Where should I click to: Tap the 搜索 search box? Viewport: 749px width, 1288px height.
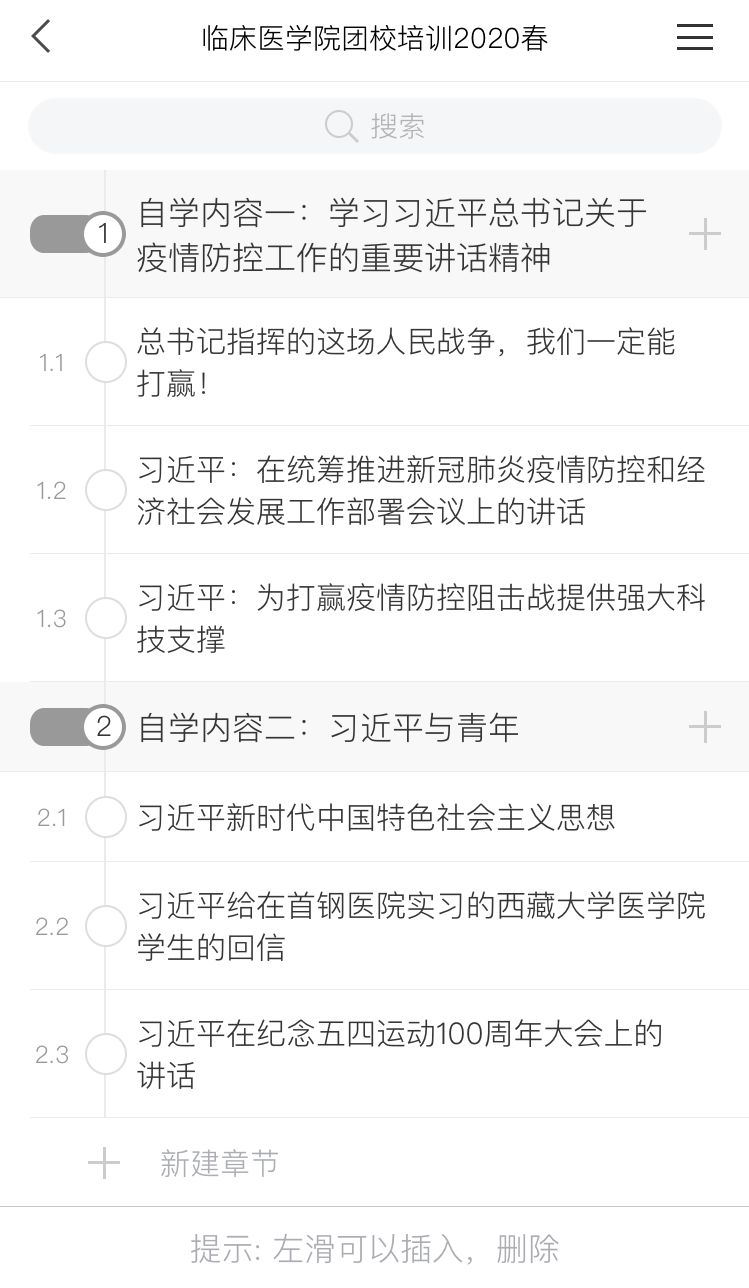pos(375,126)
